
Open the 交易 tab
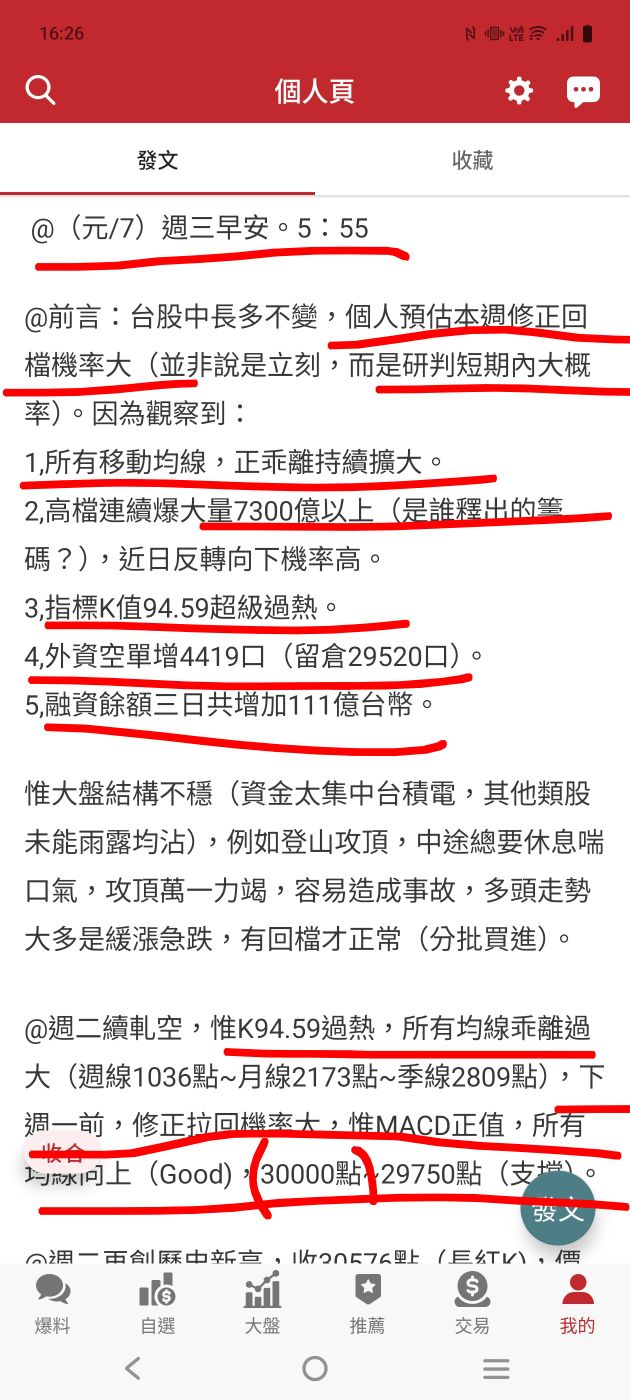click(472, 1304)
